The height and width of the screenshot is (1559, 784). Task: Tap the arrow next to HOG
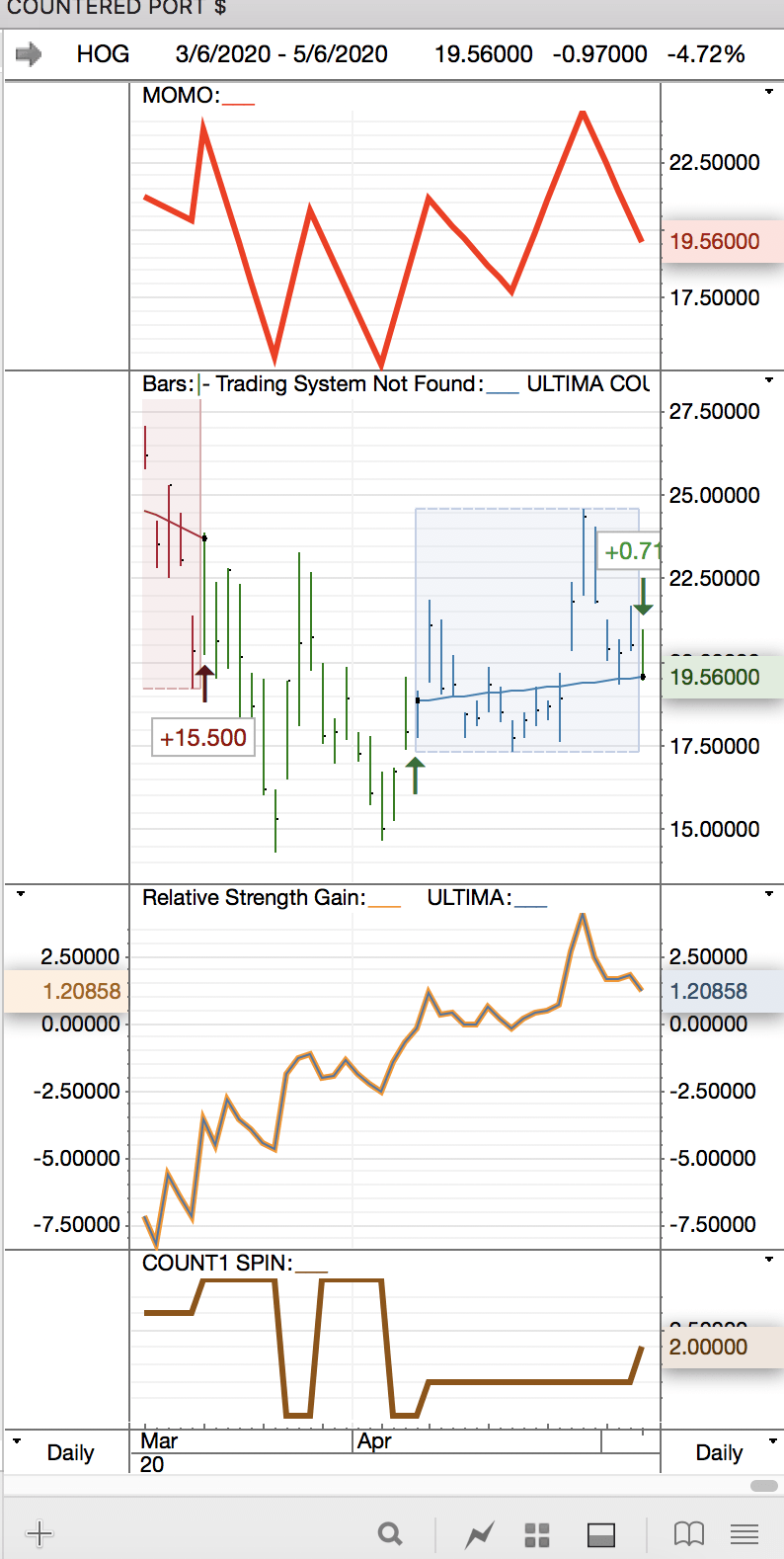29,54
